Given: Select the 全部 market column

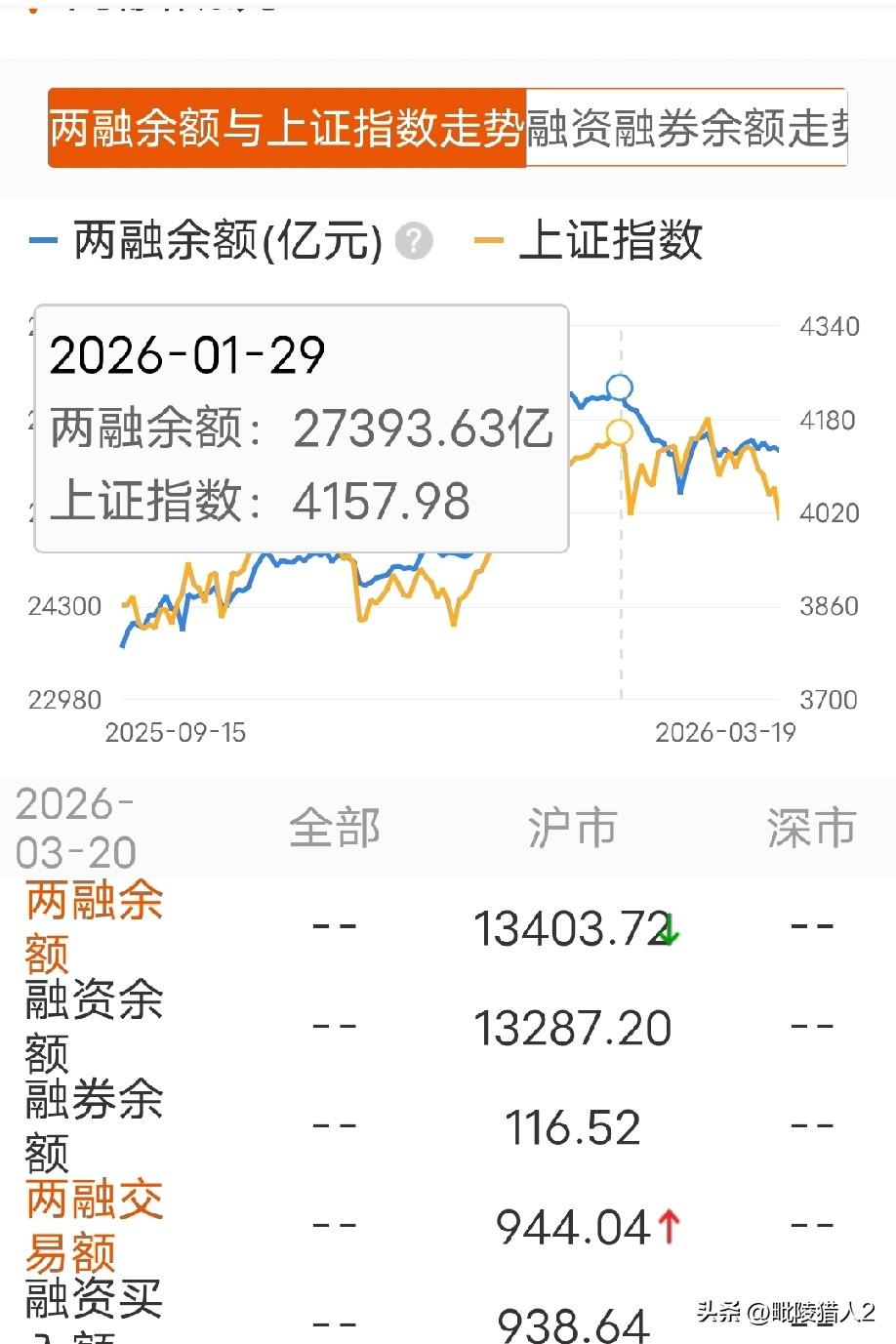Looking at the screenshot, I should [x=335, y=828].
